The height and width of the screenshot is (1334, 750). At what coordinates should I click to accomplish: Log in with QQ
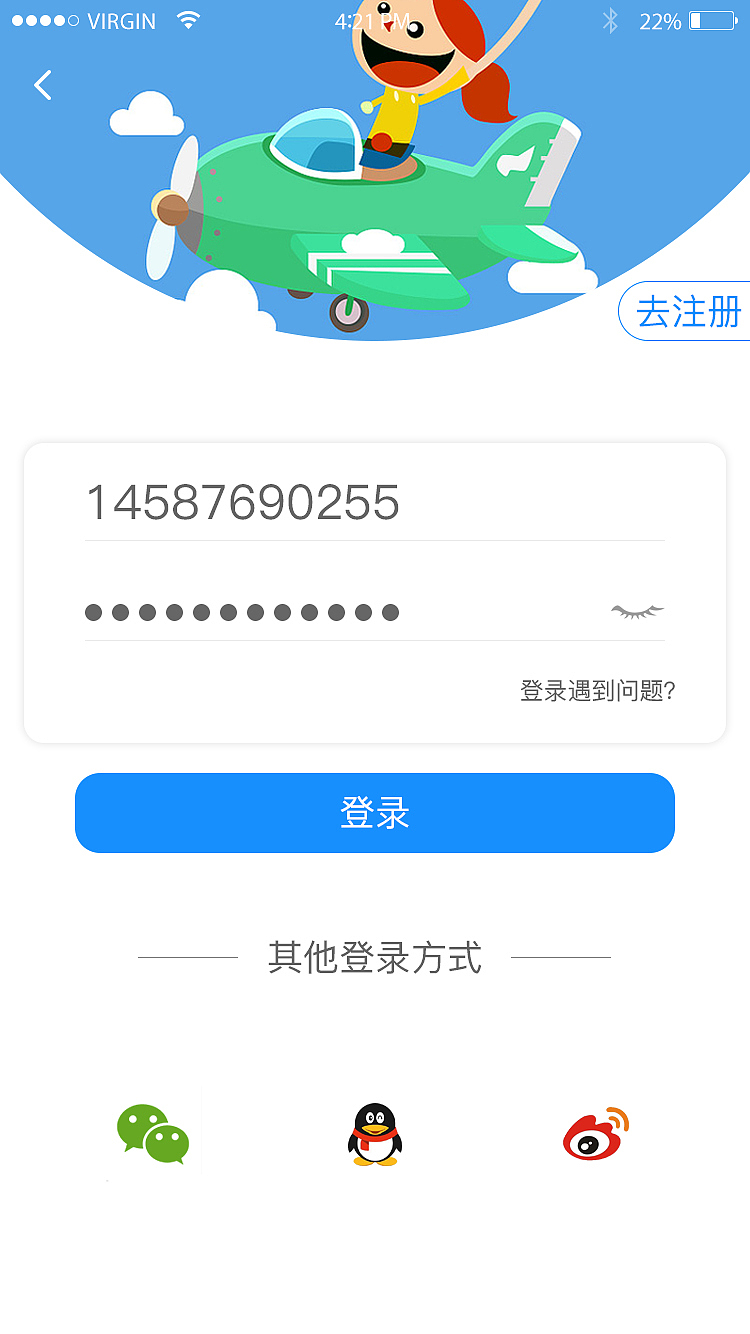[x=374, y=1133]
